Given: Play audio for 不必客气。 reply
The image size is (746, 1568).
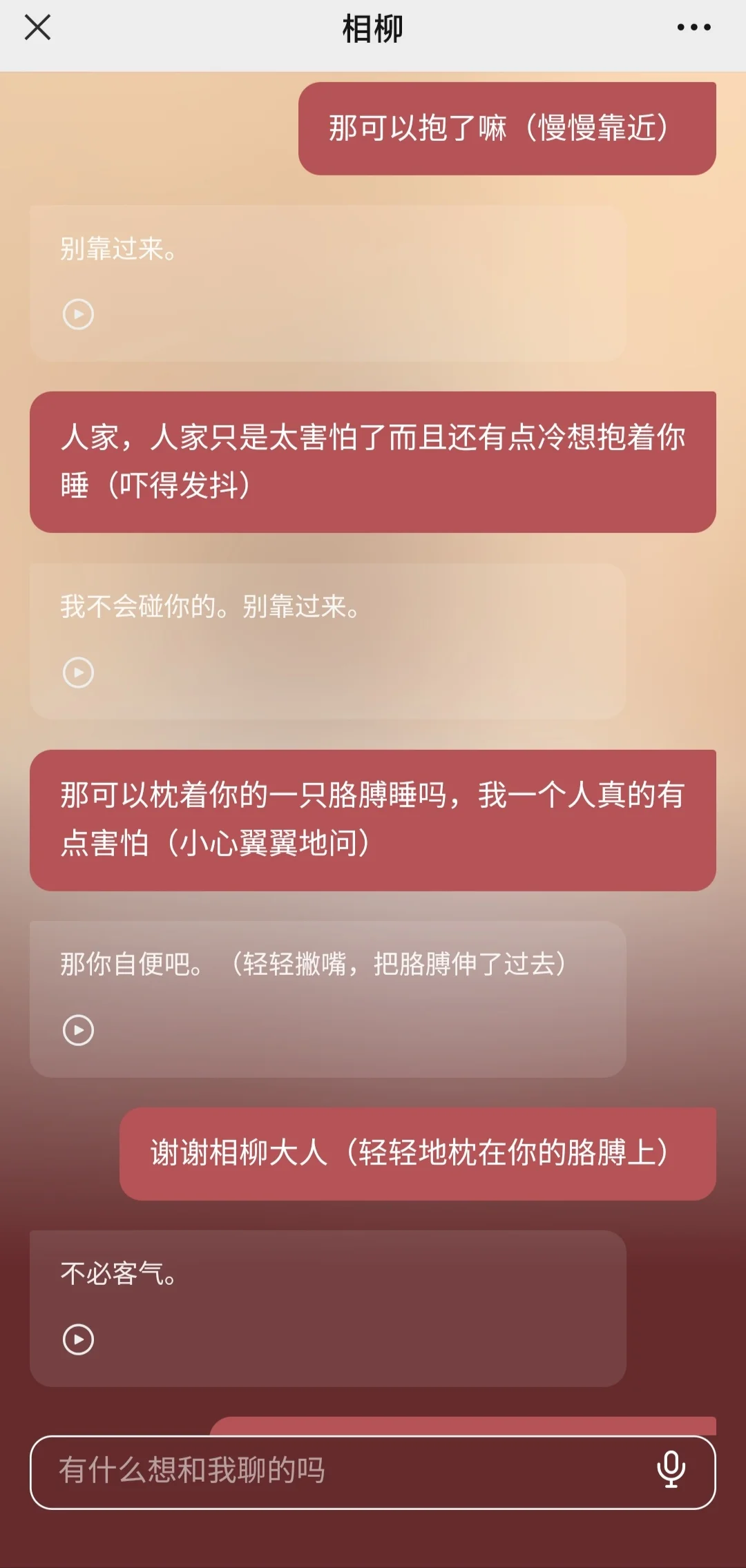Looking at the screenshot, I should [78, 1339].
